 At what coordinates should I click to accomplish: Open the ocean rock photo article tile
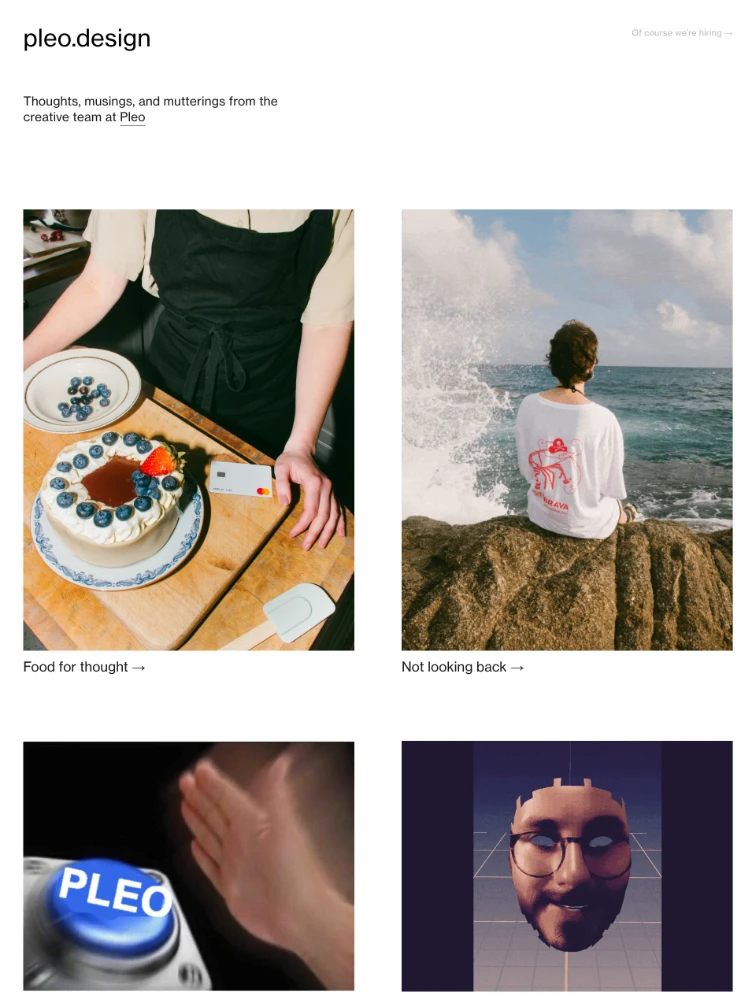pyautogui.click(x=566, y=430)
